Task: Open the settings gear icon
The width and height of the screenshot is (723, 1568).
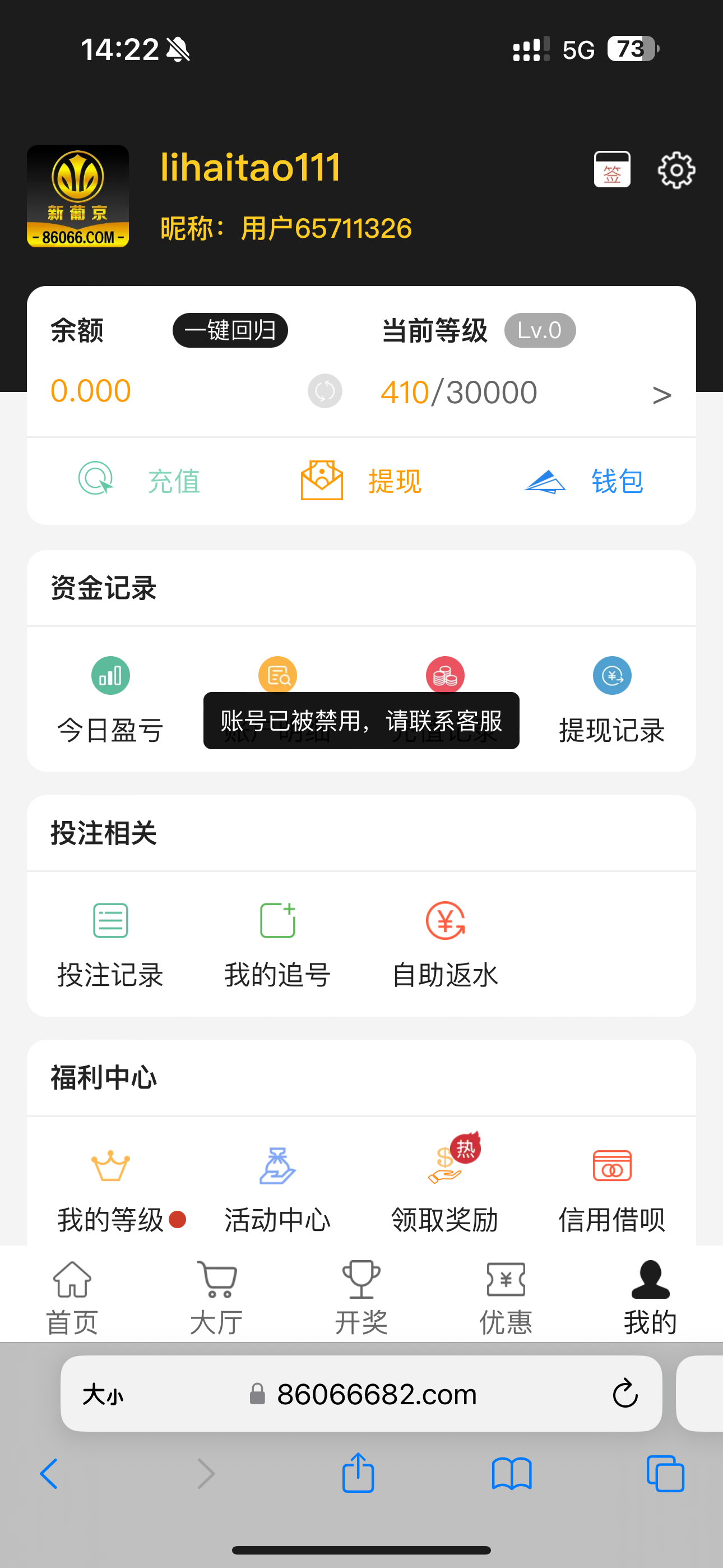Action: pyautogui.click(x=676, y=170)
